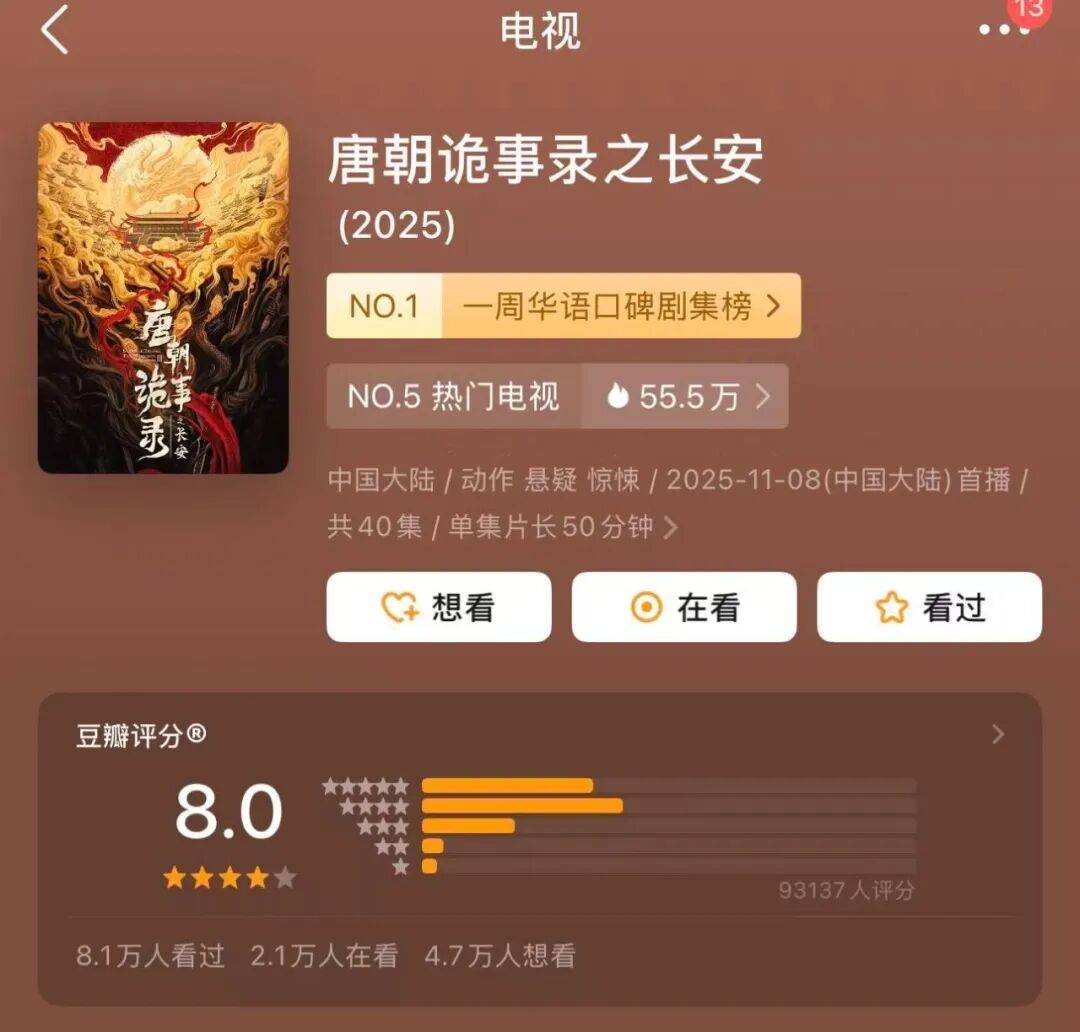Open the 唐朝诡事录之长安 poster image
Viewport: 1080px width, 1032px height.
click(x=163, y=297)
